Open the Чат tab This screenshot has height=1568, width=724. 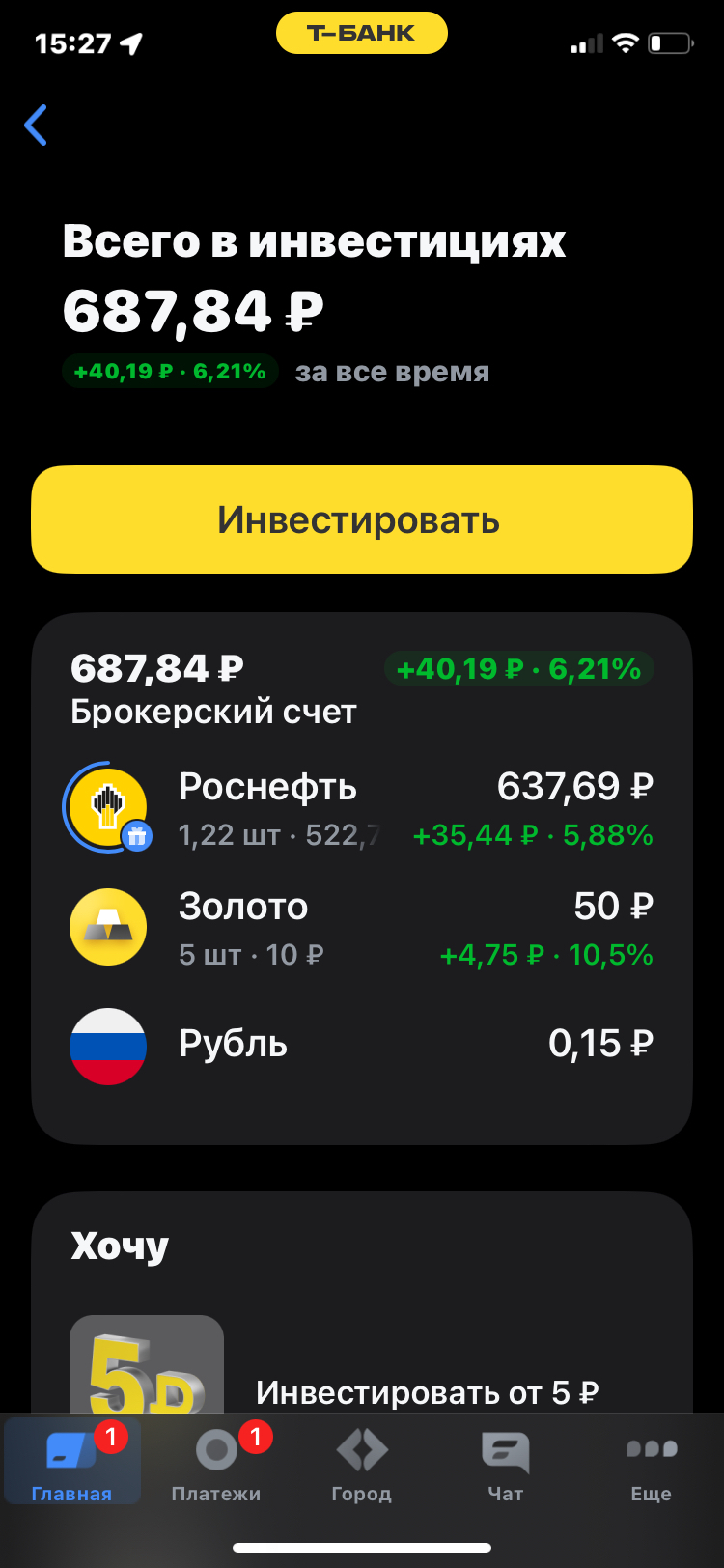pyautogui.click(x=506, y=1462)
